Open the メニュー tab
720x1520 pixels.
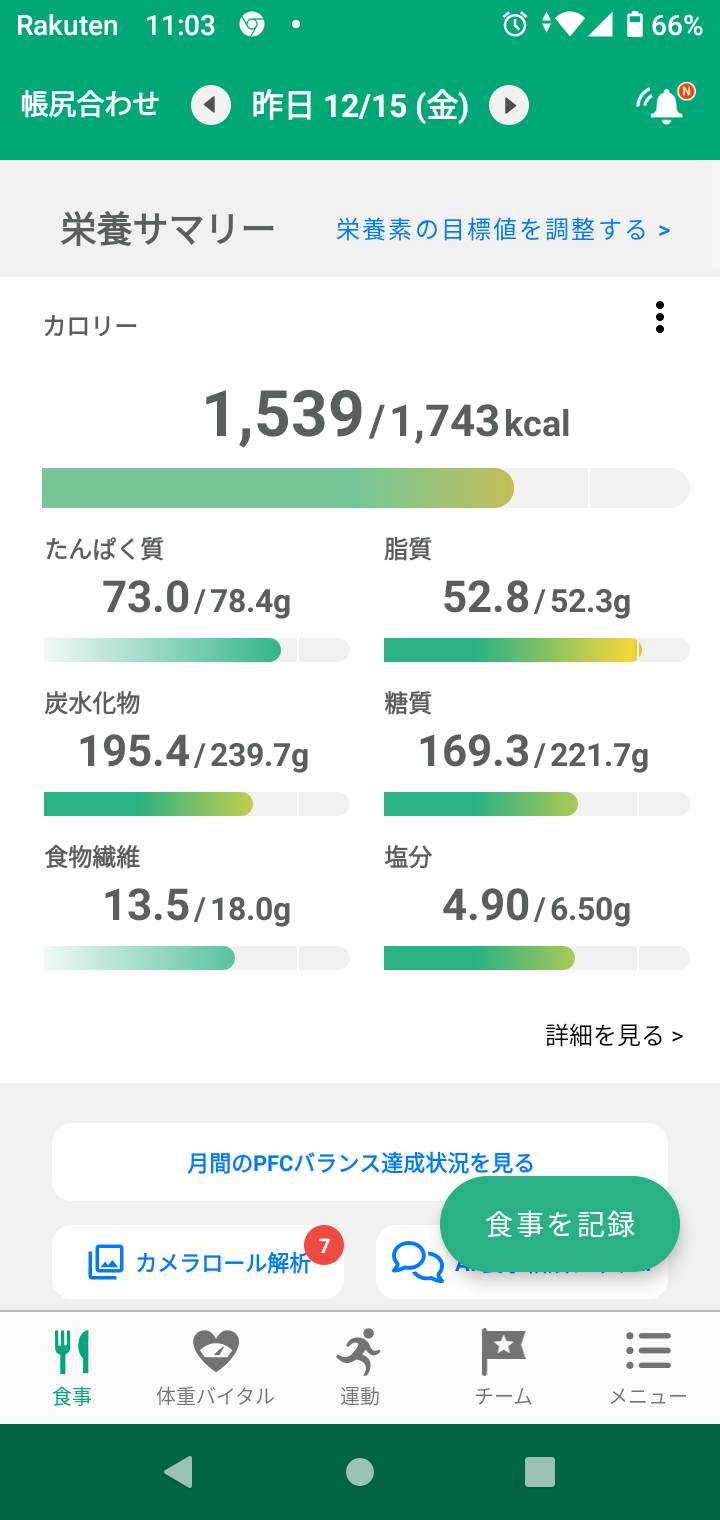click(x=648, y=1367)
